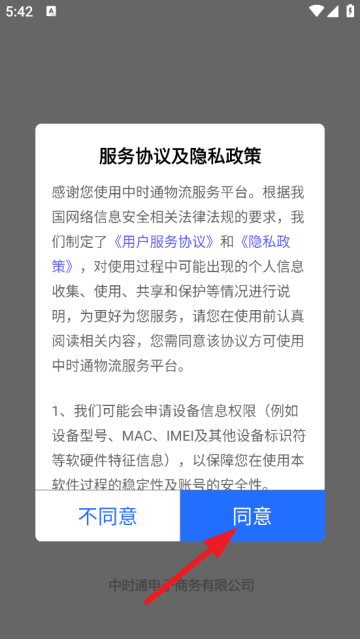Tap the 同意 agree button
The image size is (360, 639).
click(x=252, y=516)
